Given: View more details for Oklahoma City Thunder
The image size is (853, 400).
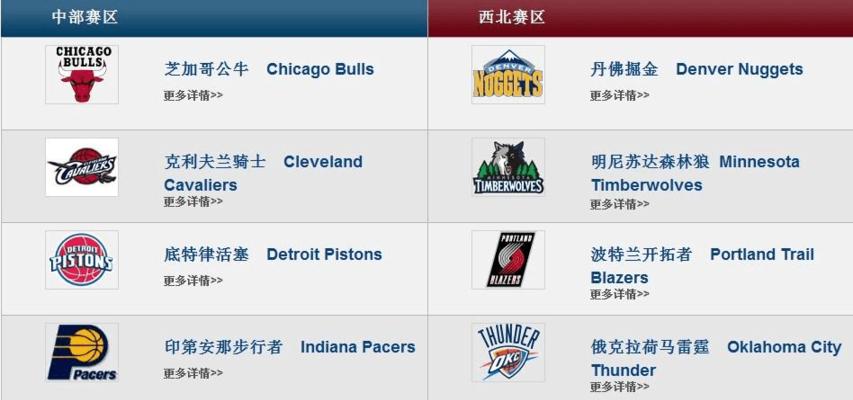Looking at the screenshot, I should coord(619,387).
